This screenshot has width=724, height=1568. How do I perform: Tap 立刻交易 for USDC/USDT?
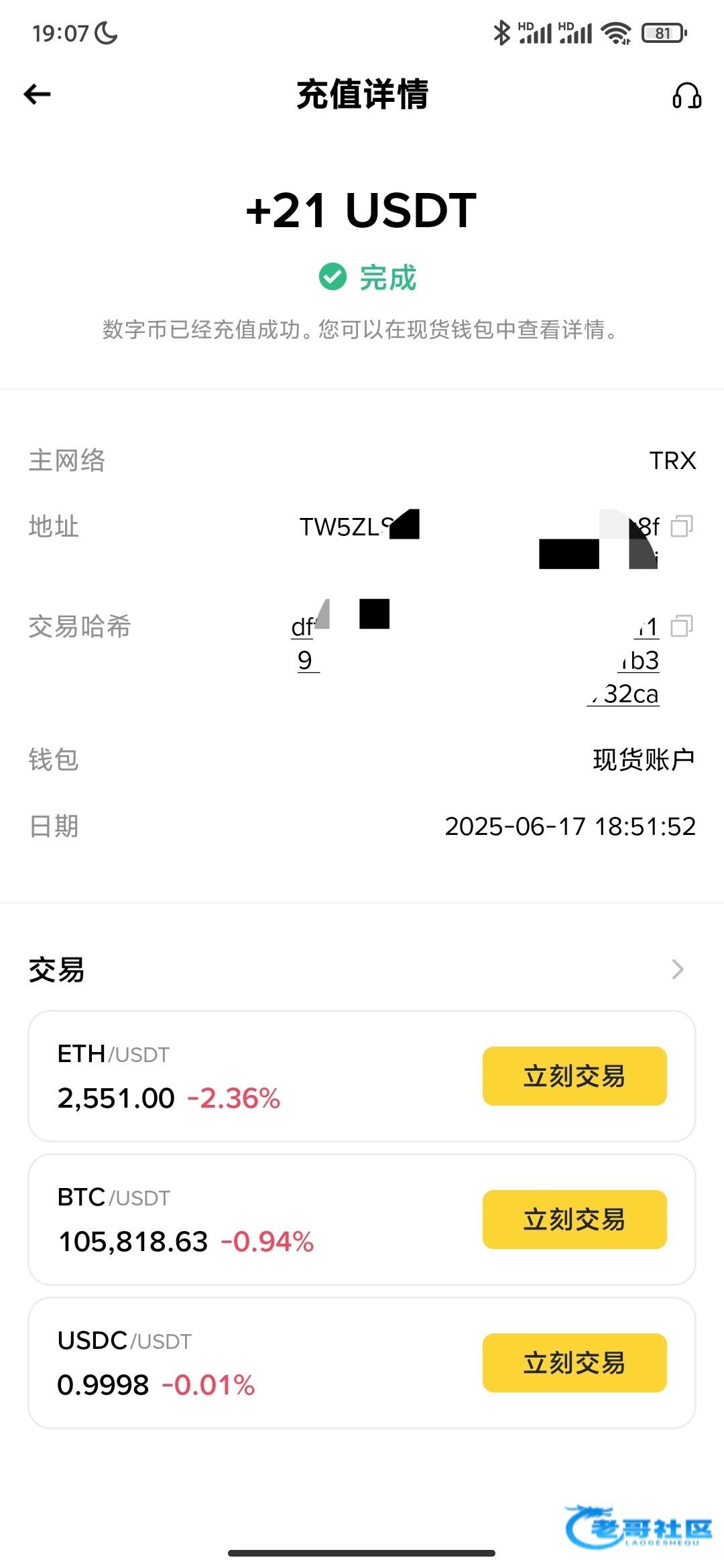(x=575, y=1363)
